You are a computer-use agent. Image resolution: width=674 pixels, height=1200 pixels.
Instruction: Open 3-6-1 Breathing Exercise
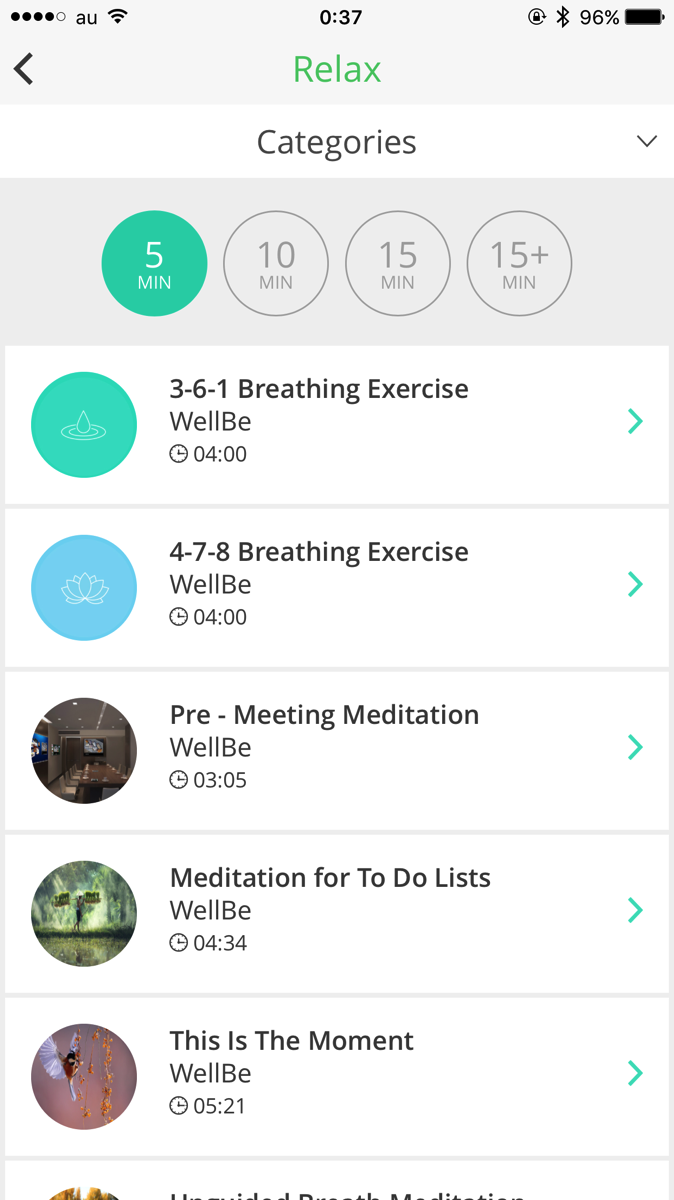[x=337, y=425]
